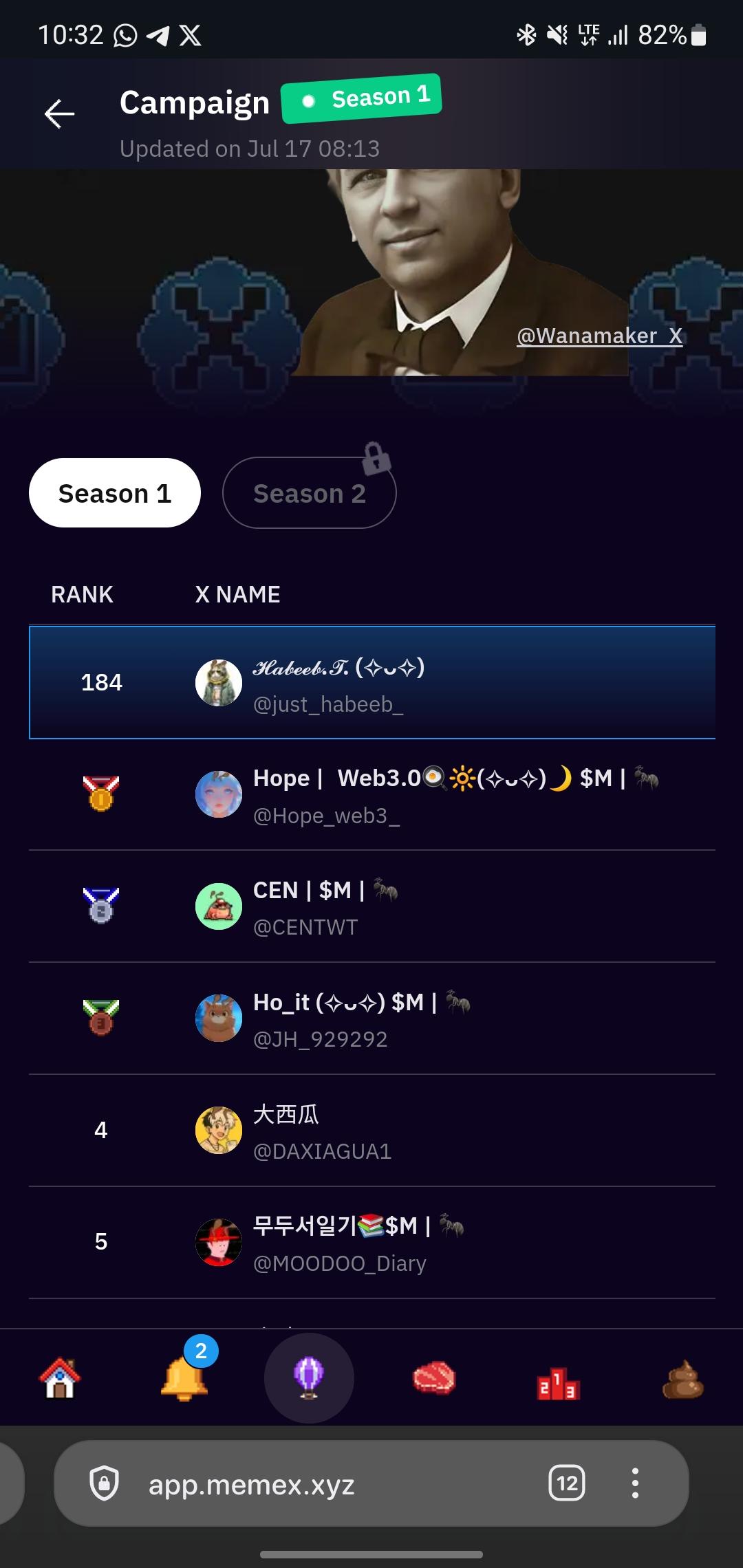
Task: Open Hope_web3_ leaderboard entry
Action: pos(371,796)
